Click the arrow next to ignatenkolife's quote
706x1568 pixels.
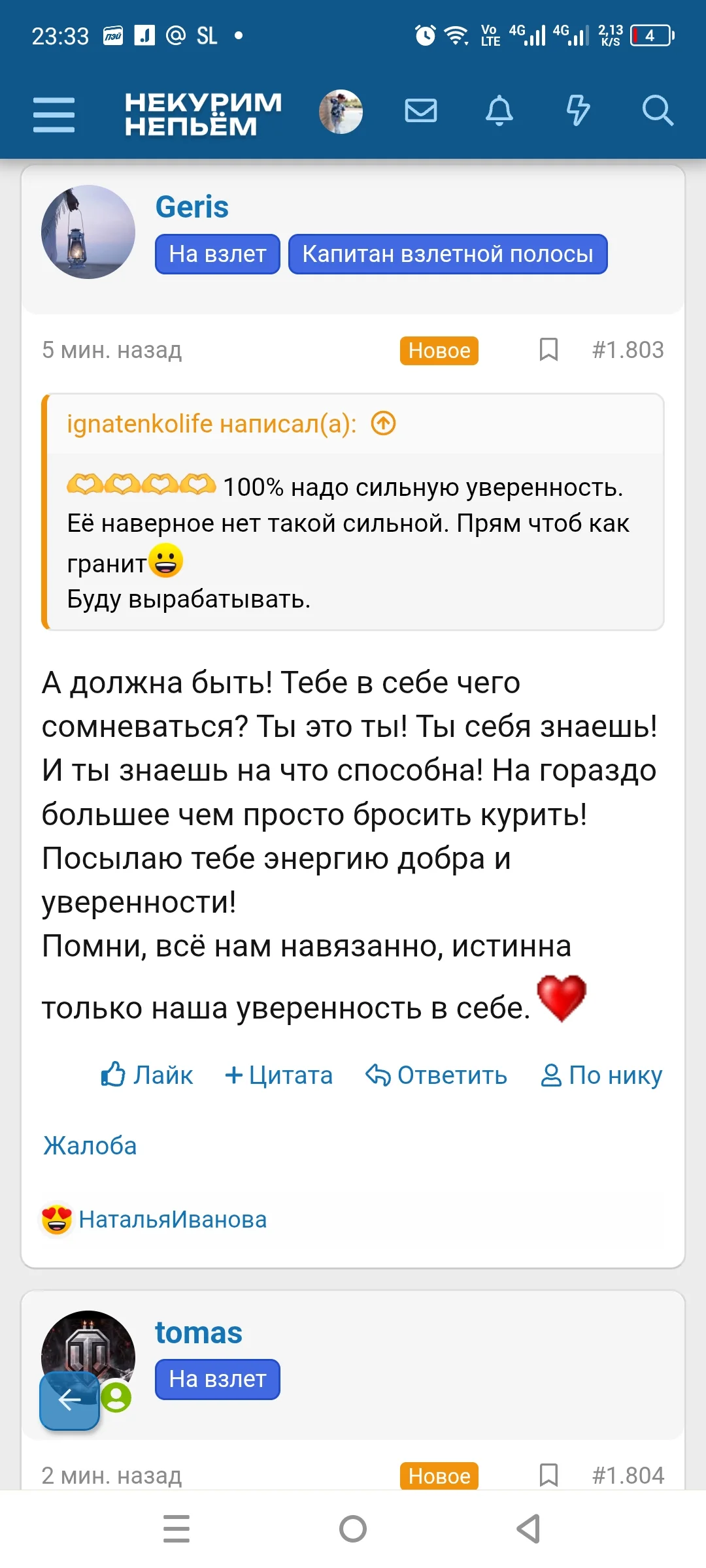click(x=383, y=423)
